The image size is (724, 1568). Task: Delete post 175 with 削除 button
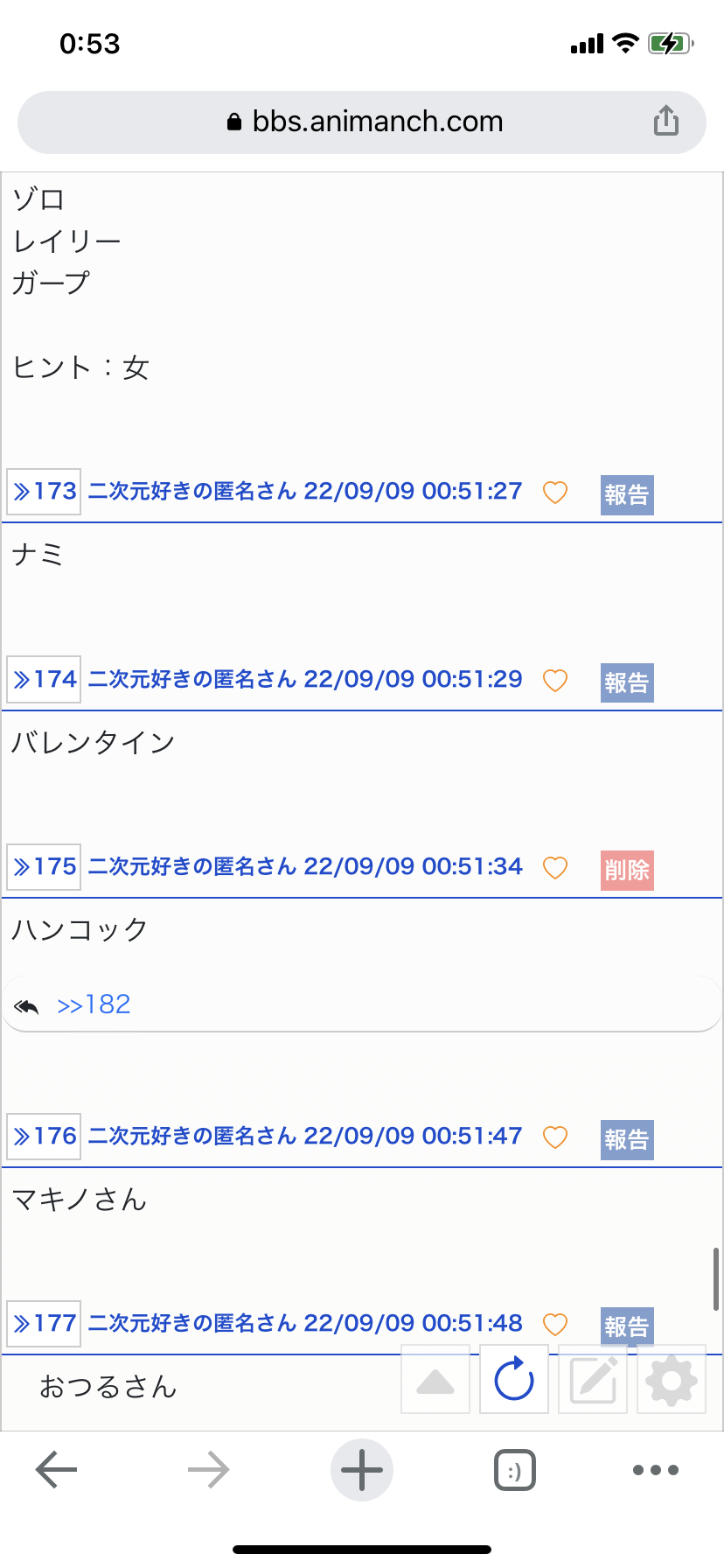pos(627,870)
